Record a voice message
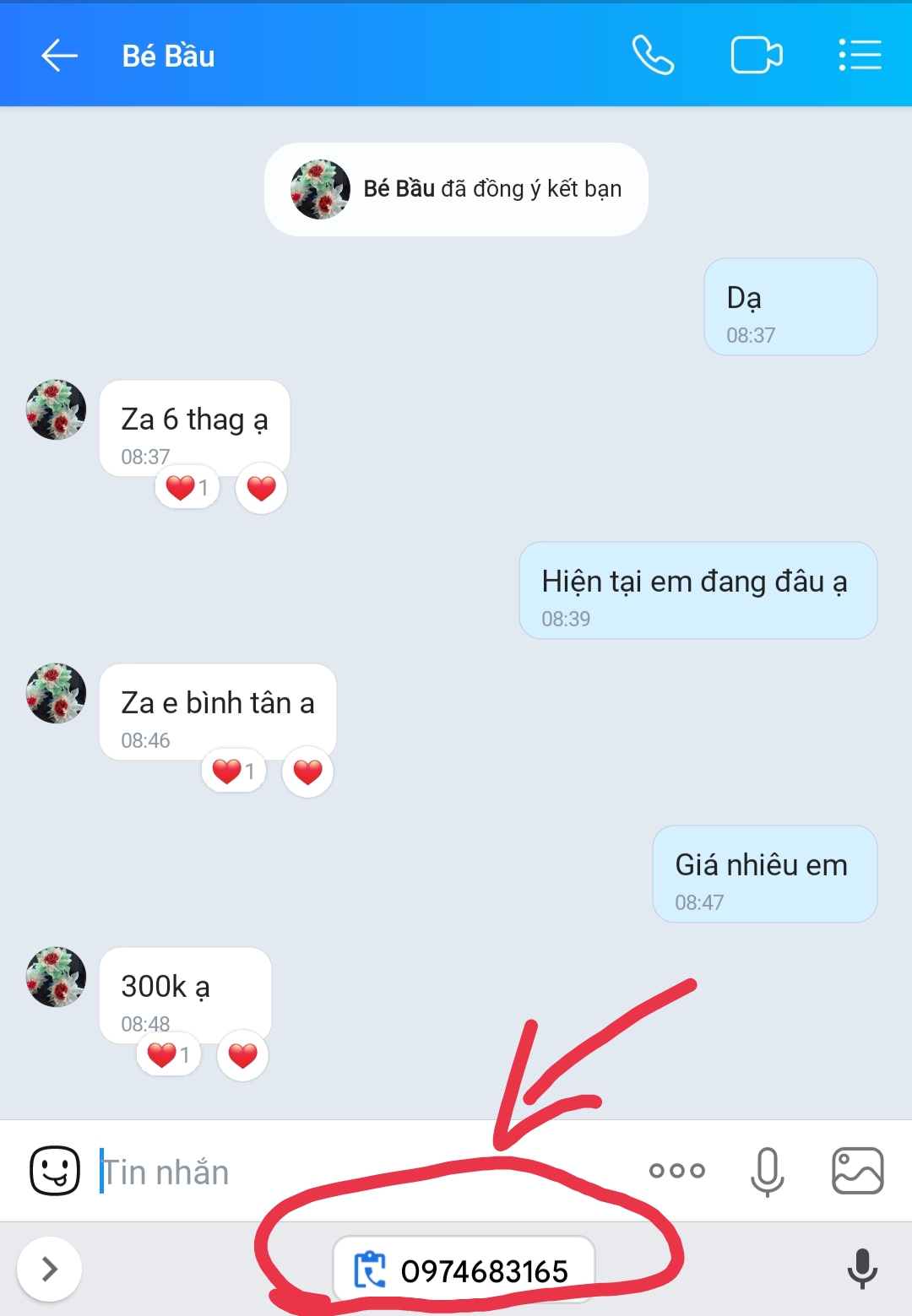Screen dimensions: 912x1316 pos(767,1171)
